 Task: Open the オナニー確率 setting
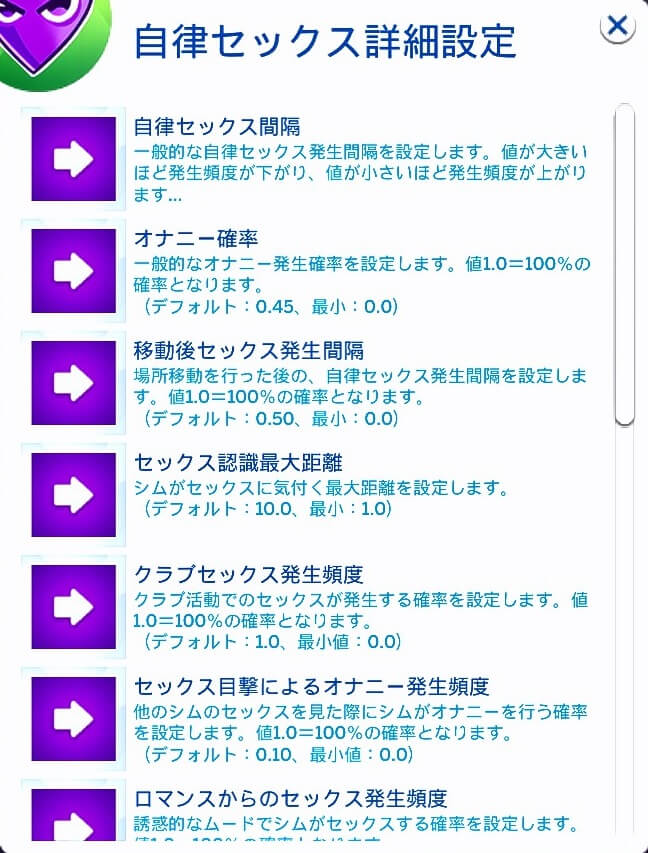(74, 270)
